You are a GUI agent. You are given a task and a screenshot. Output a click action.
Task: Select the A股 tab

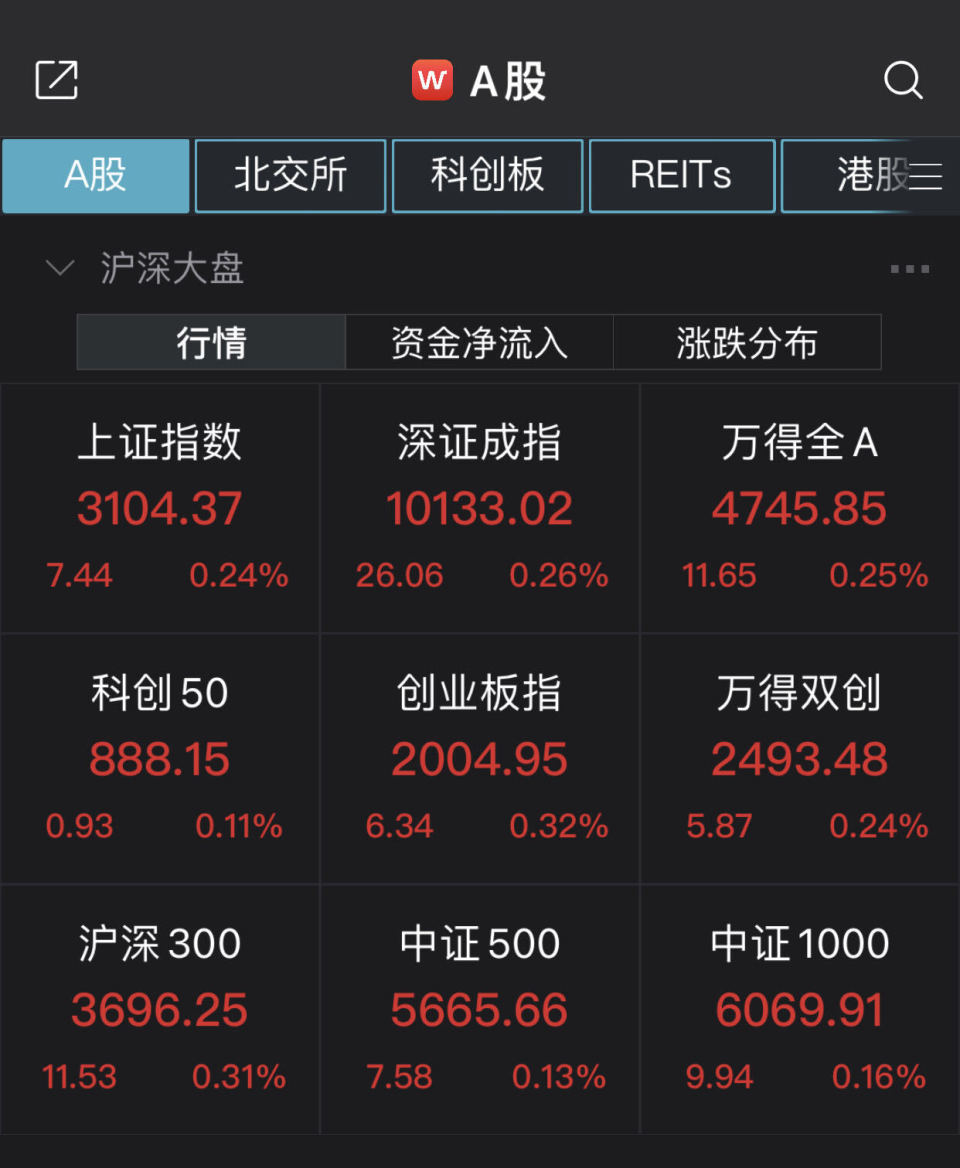coord(96,176)
